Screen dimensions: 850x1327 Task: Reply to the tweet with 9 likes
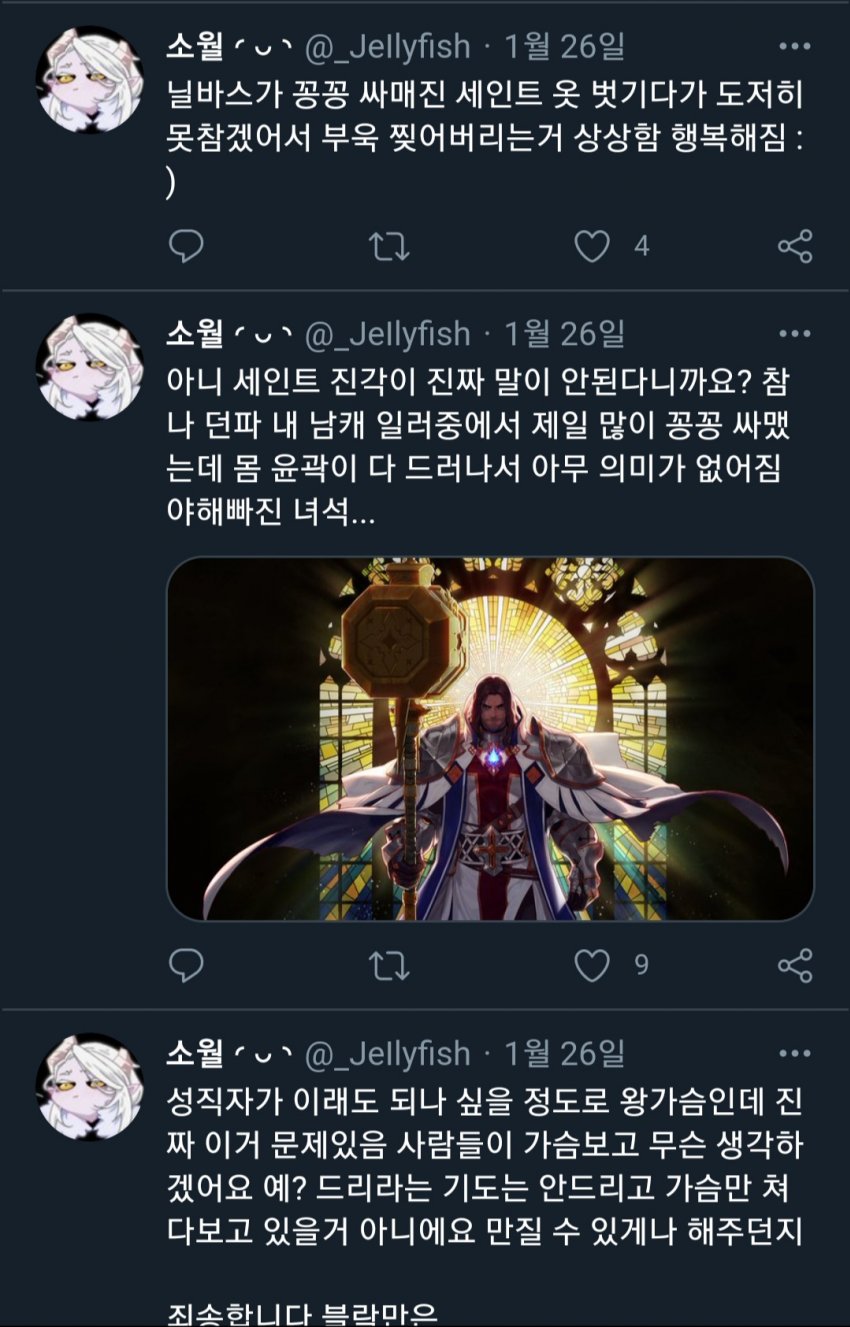pos(186,964)
